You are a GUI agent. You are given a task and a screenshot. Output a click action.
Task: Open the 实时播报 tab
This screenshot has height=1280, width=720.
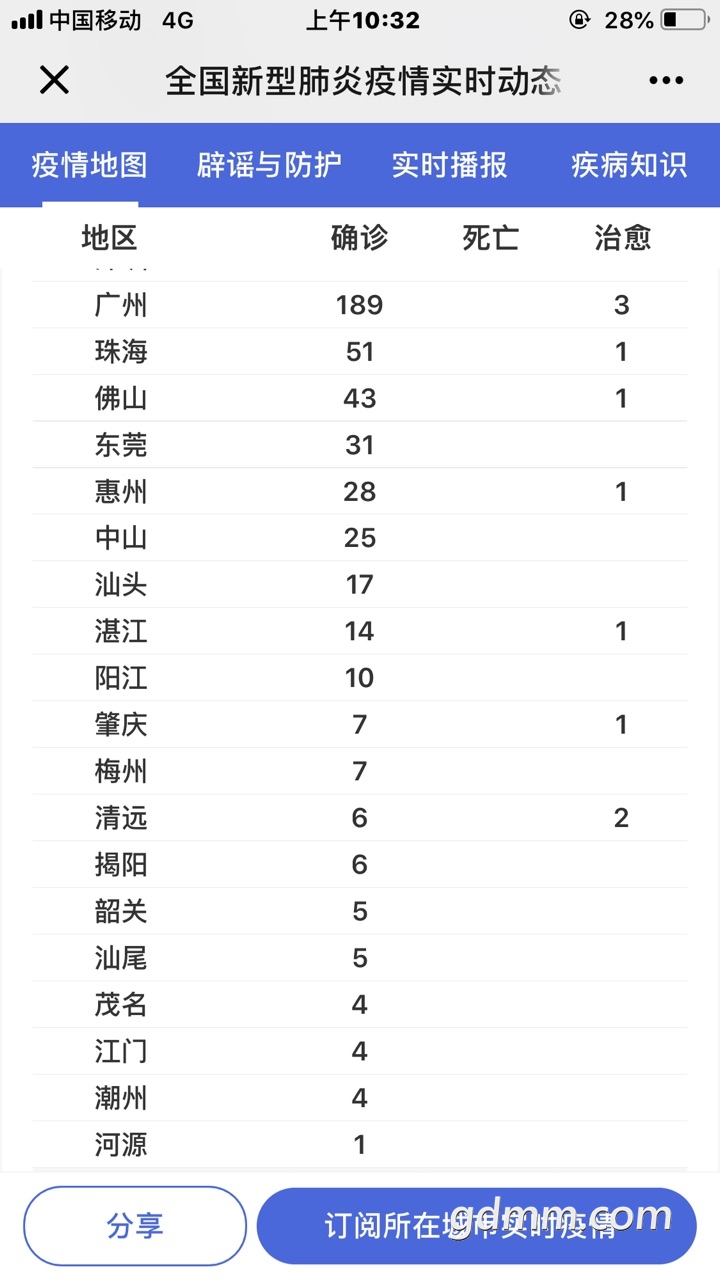tap(449, 165)
